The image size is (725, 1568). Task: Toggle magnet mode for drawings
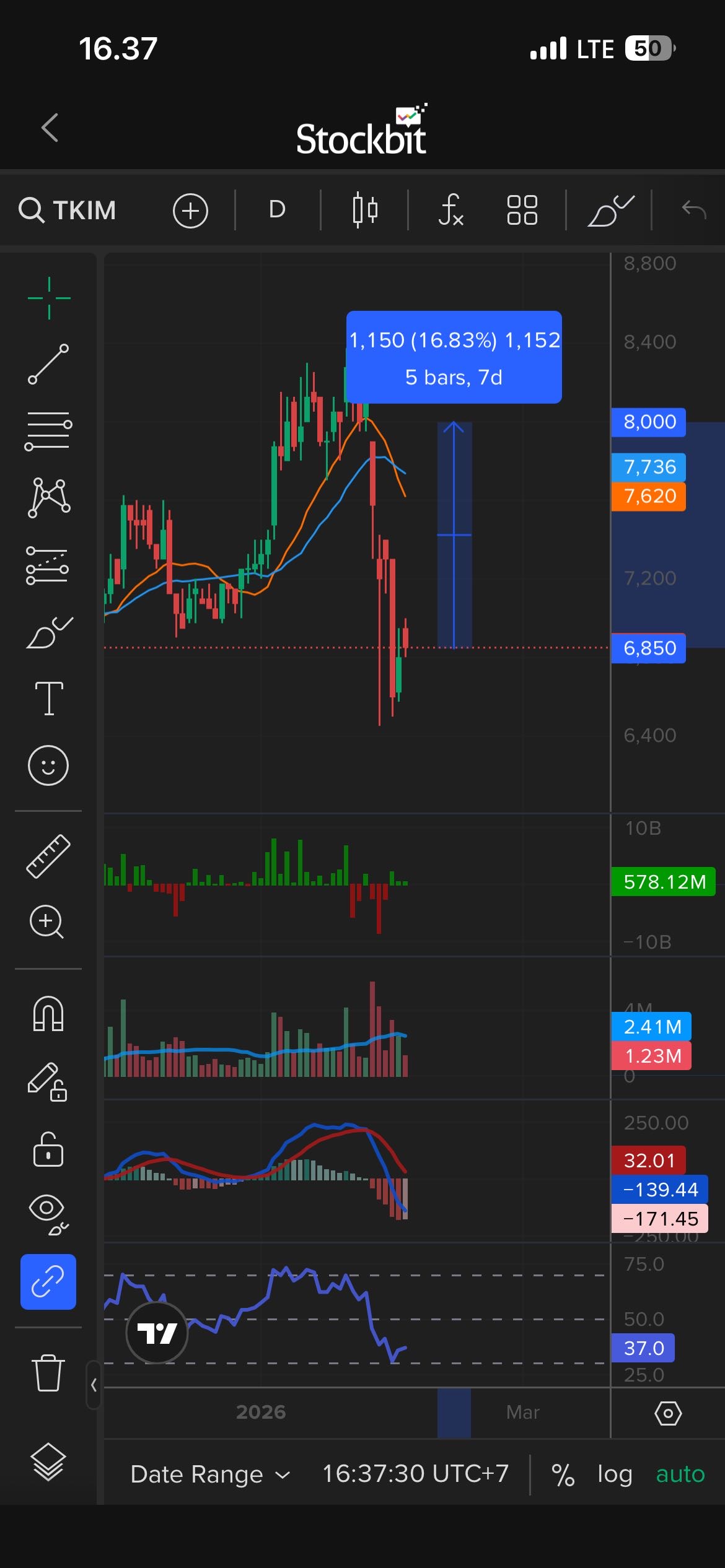[x=48, y=1014]
